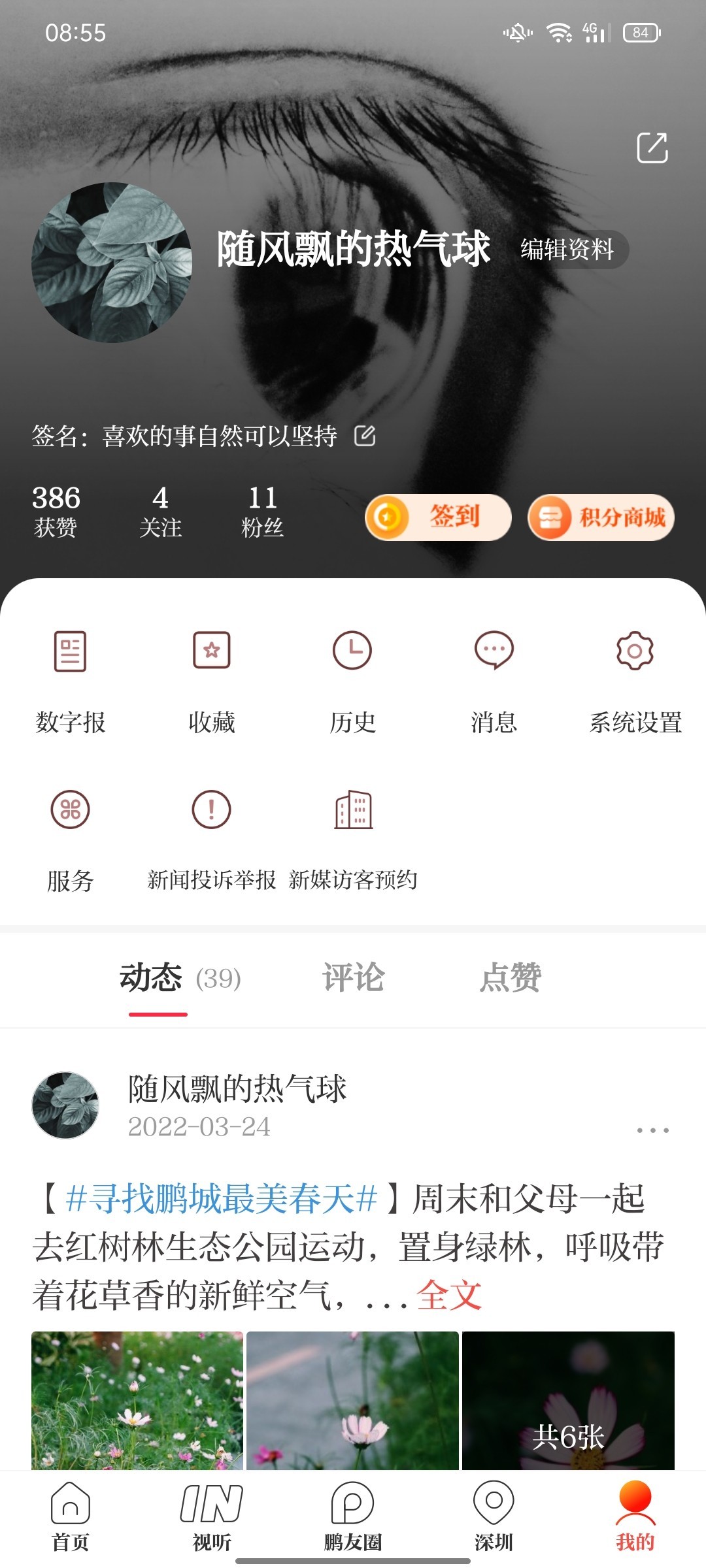706x1568 pixels.
Task: Switch to the 点赞 tab
Action: click(x=510, y=978)
